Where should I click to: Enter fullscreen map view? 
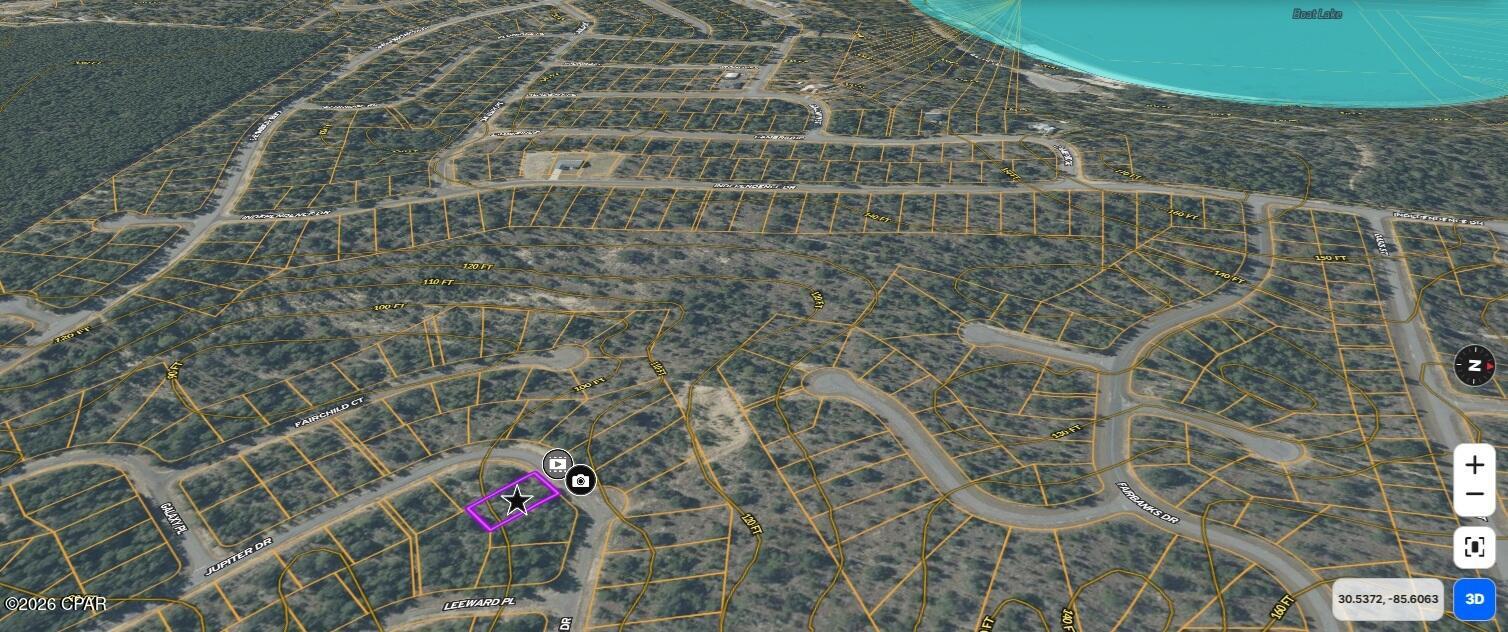(1474, 547)
